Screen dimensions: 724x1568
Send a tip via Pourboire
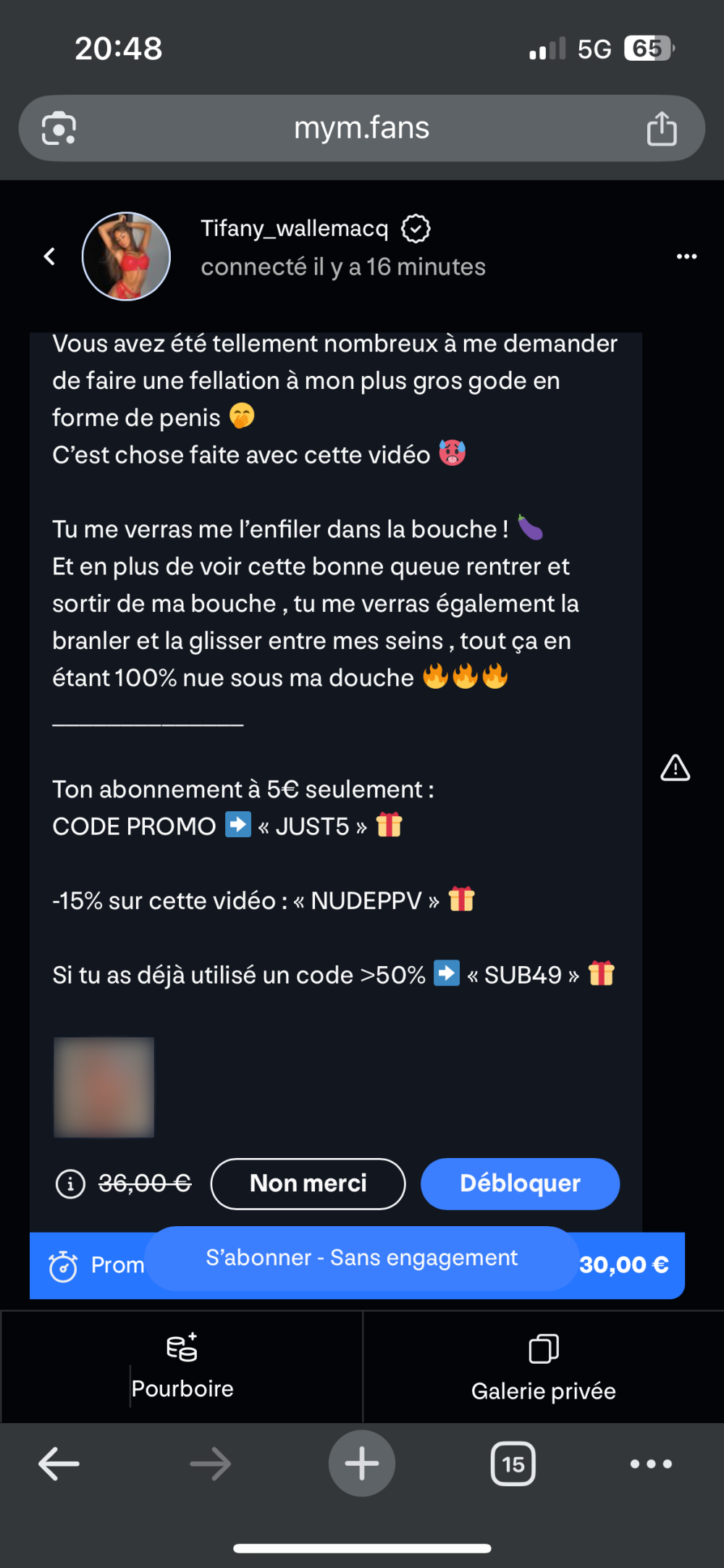[182, 1367]
